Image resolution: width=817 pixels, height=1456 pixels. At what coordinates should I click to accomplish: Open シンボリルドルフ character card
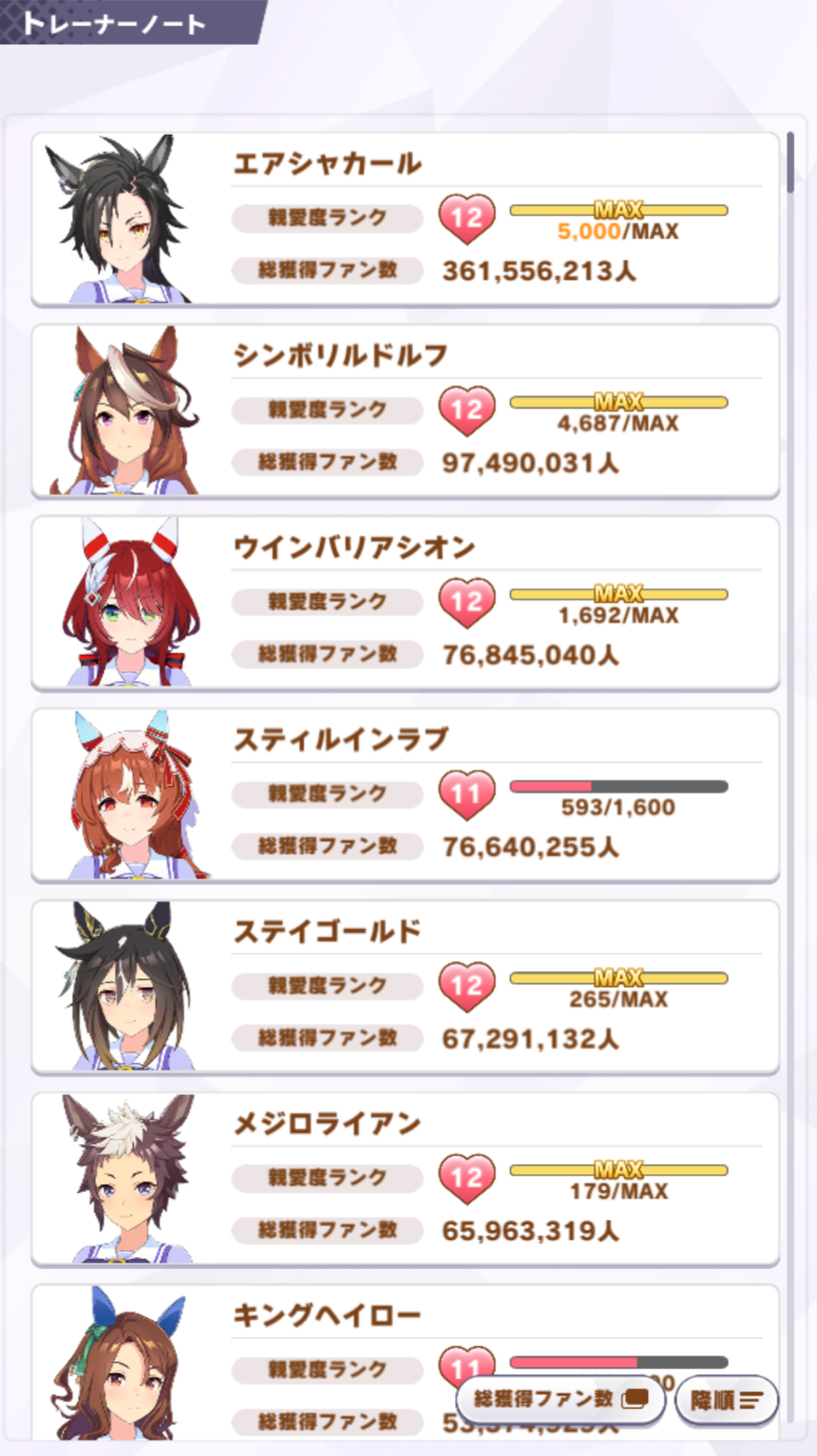click(404, 411)
